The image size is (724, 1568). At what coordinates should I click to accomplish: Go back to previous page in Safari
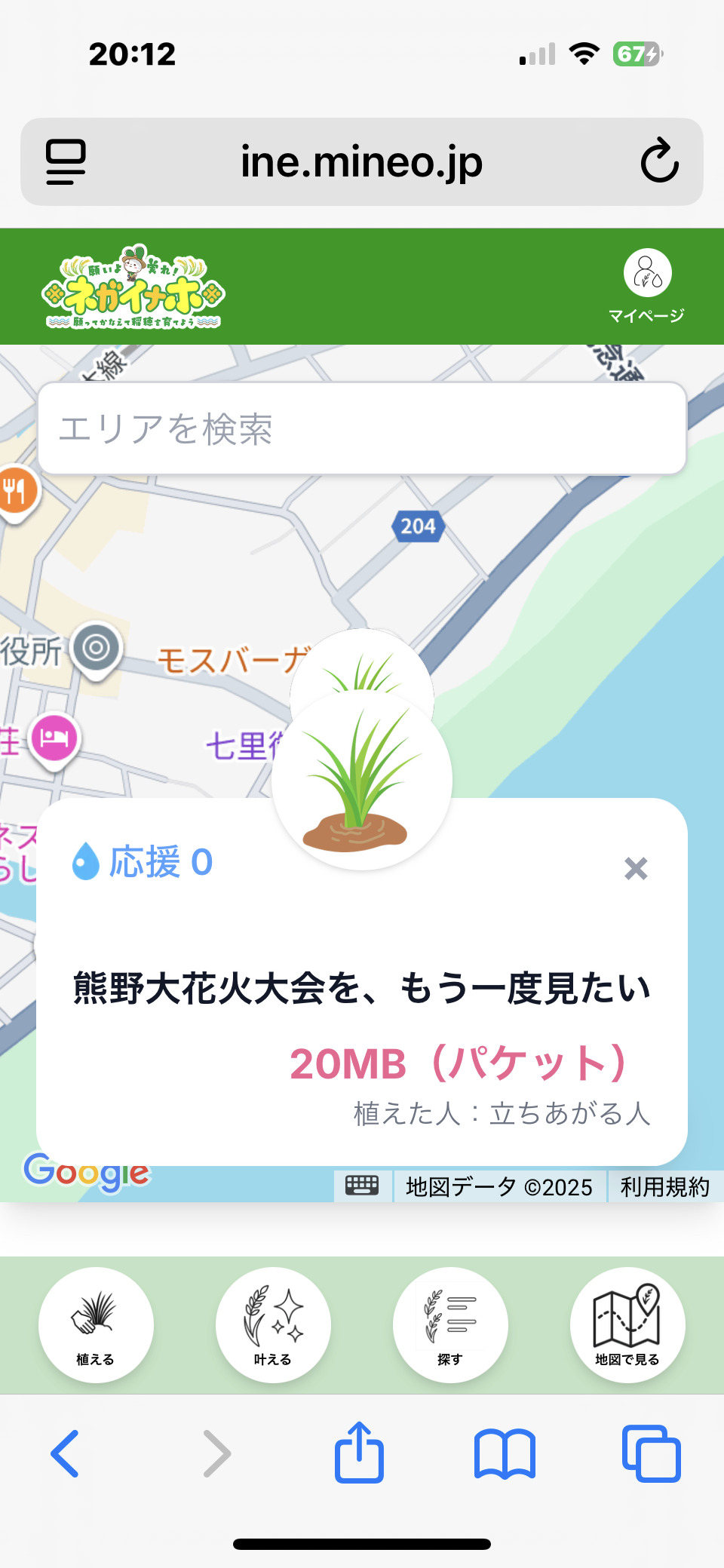[x=66, y=1453]
